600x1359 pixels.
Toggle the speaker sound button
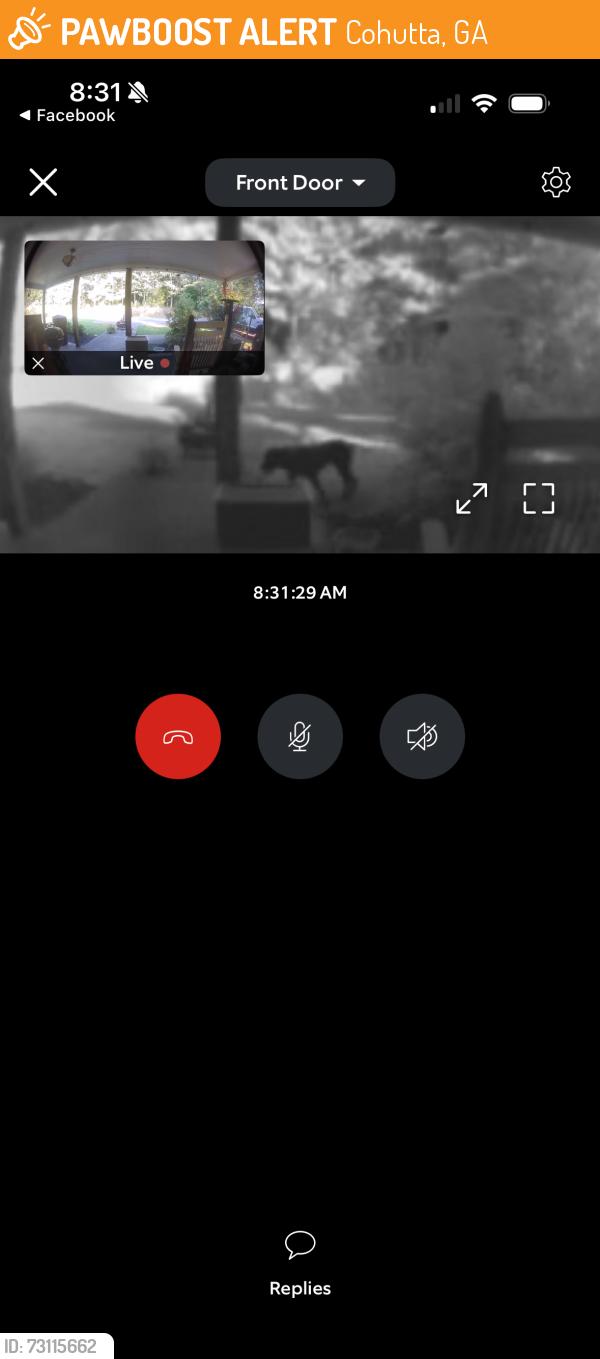tap(422, 737)
